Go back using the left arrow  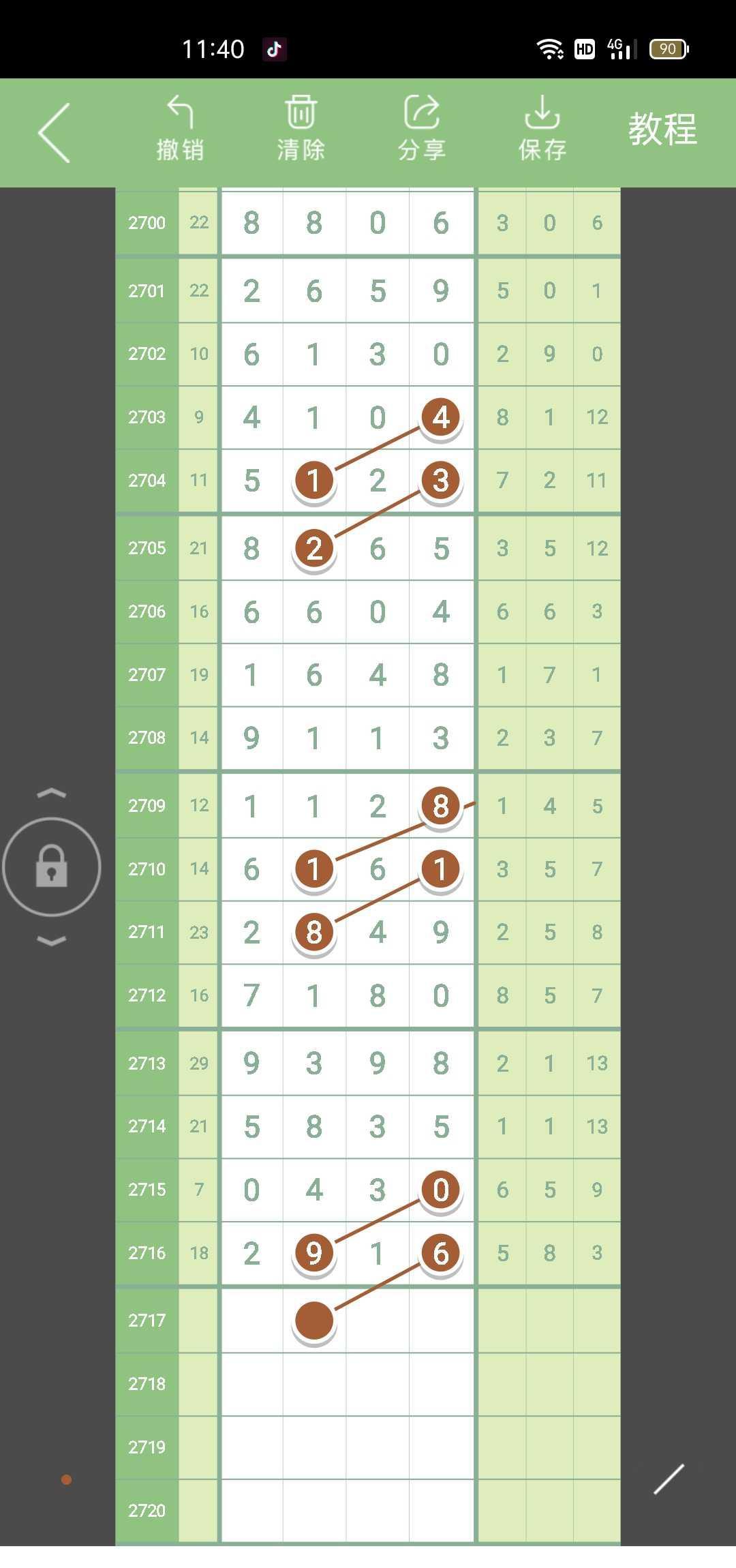click(55, 133)
